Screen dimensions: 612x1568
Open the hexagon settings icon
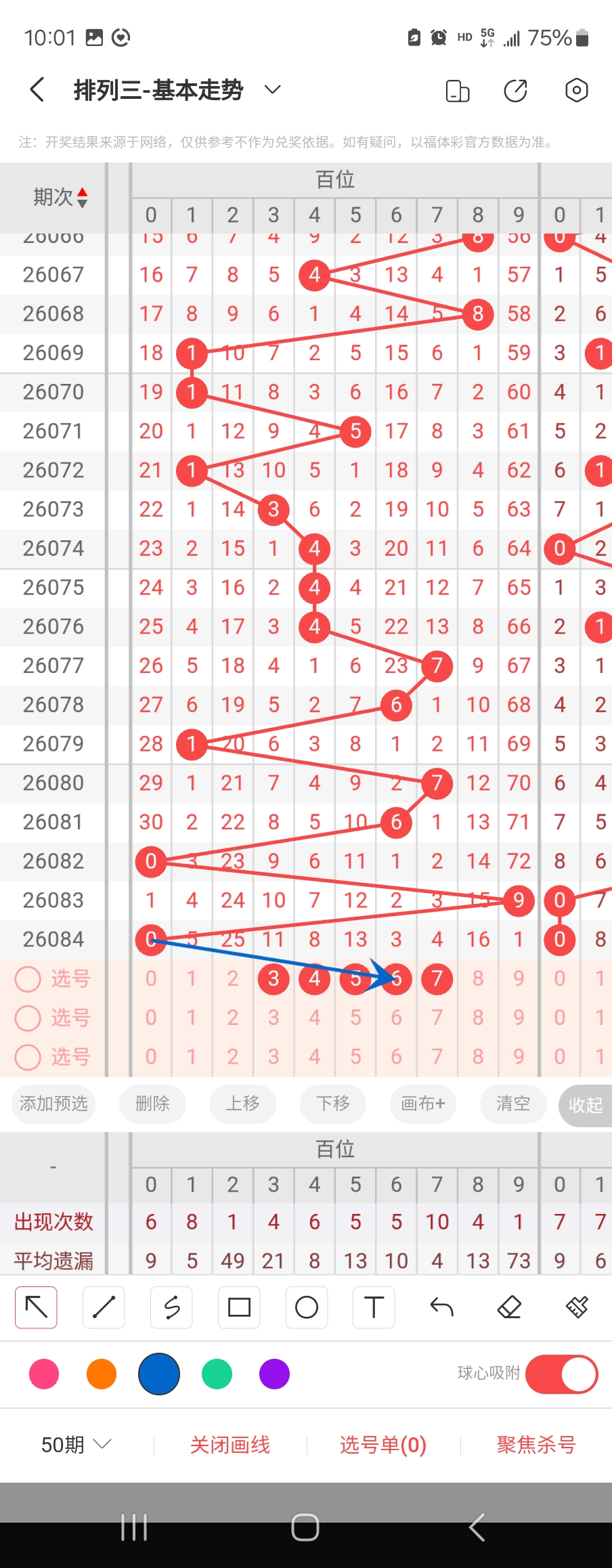(x=576, y=90)
